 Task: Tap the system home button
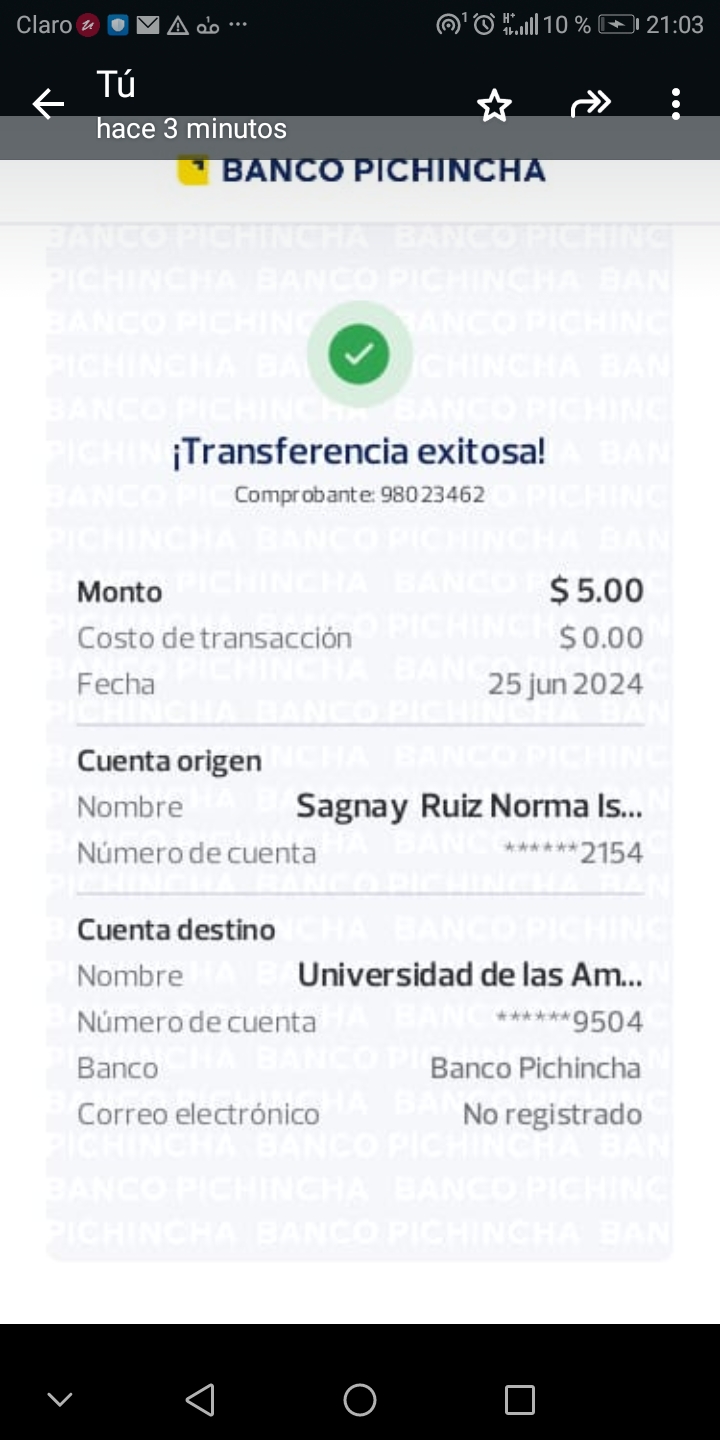point(360,1400)
